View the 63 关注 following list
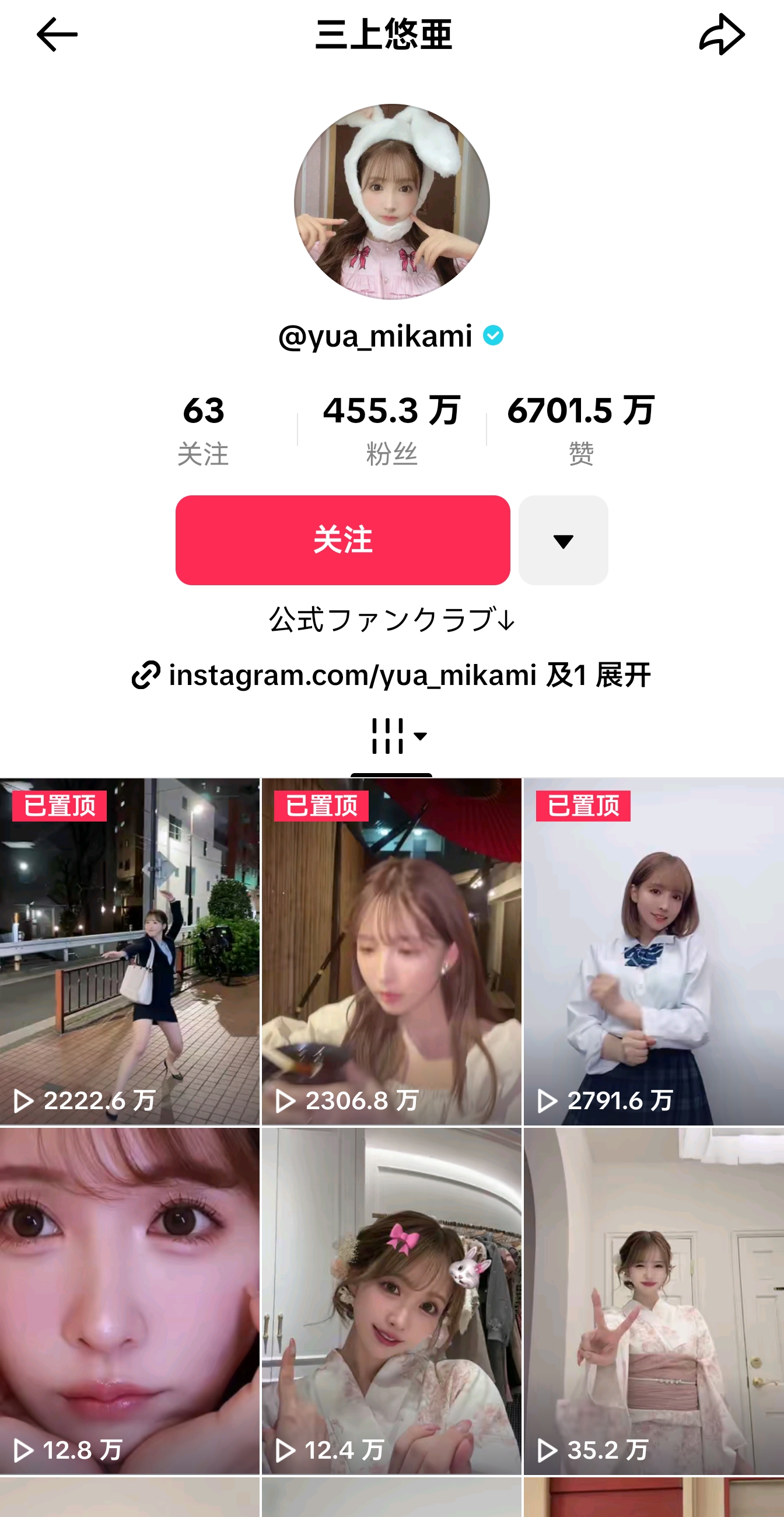 (203, 429)
